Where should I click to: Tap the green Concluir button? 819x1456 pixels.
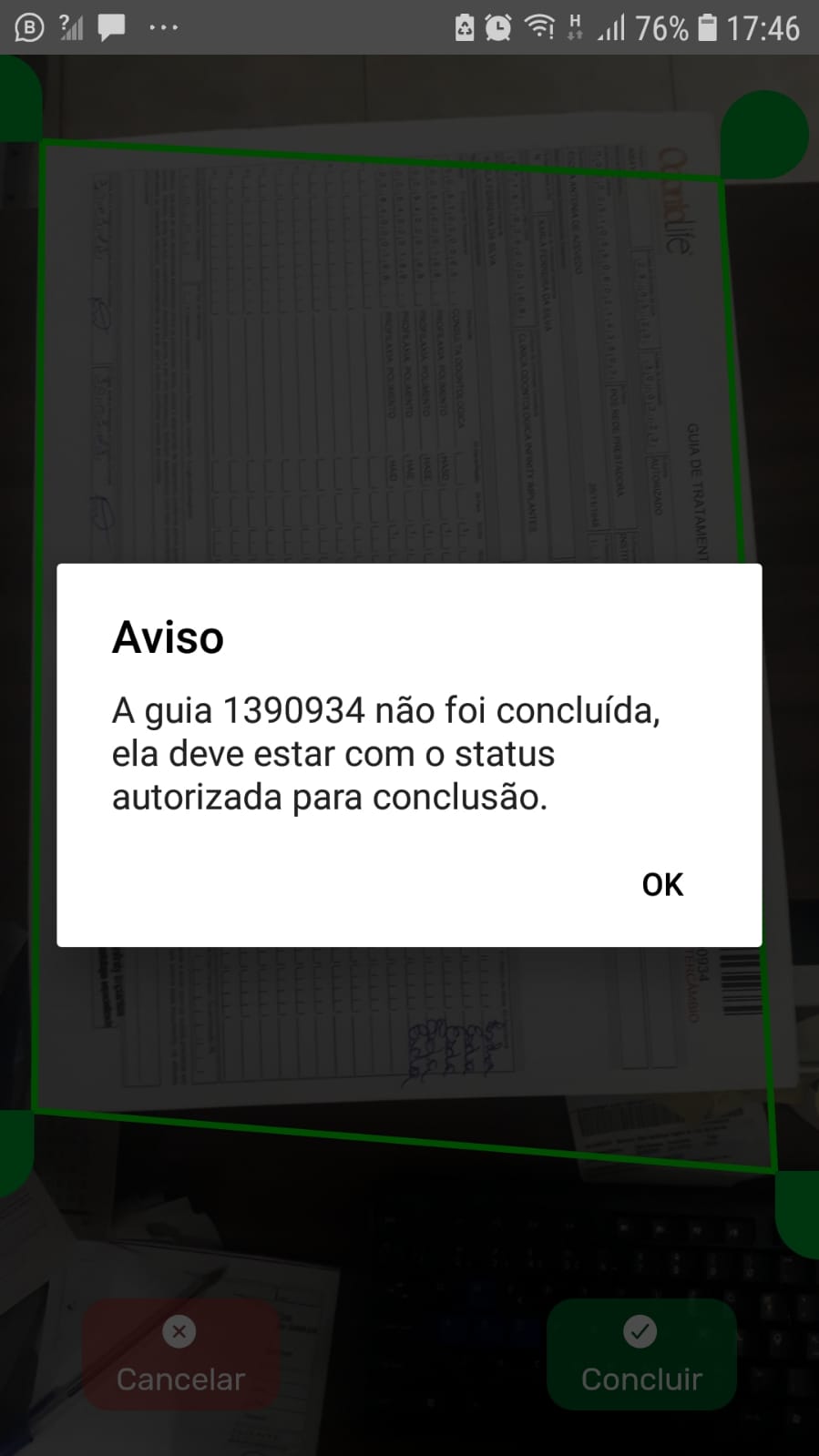641,1355
